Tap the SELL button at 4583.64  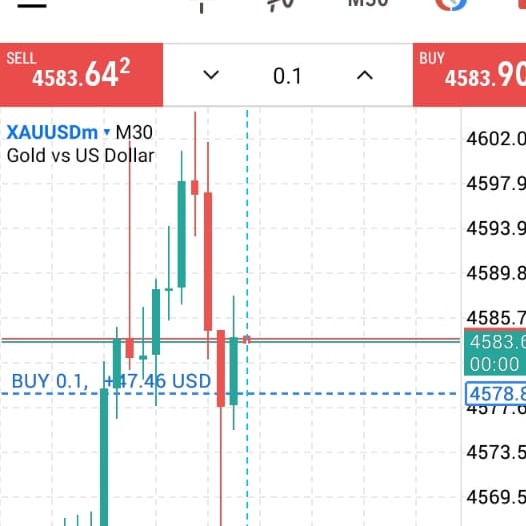81,74
